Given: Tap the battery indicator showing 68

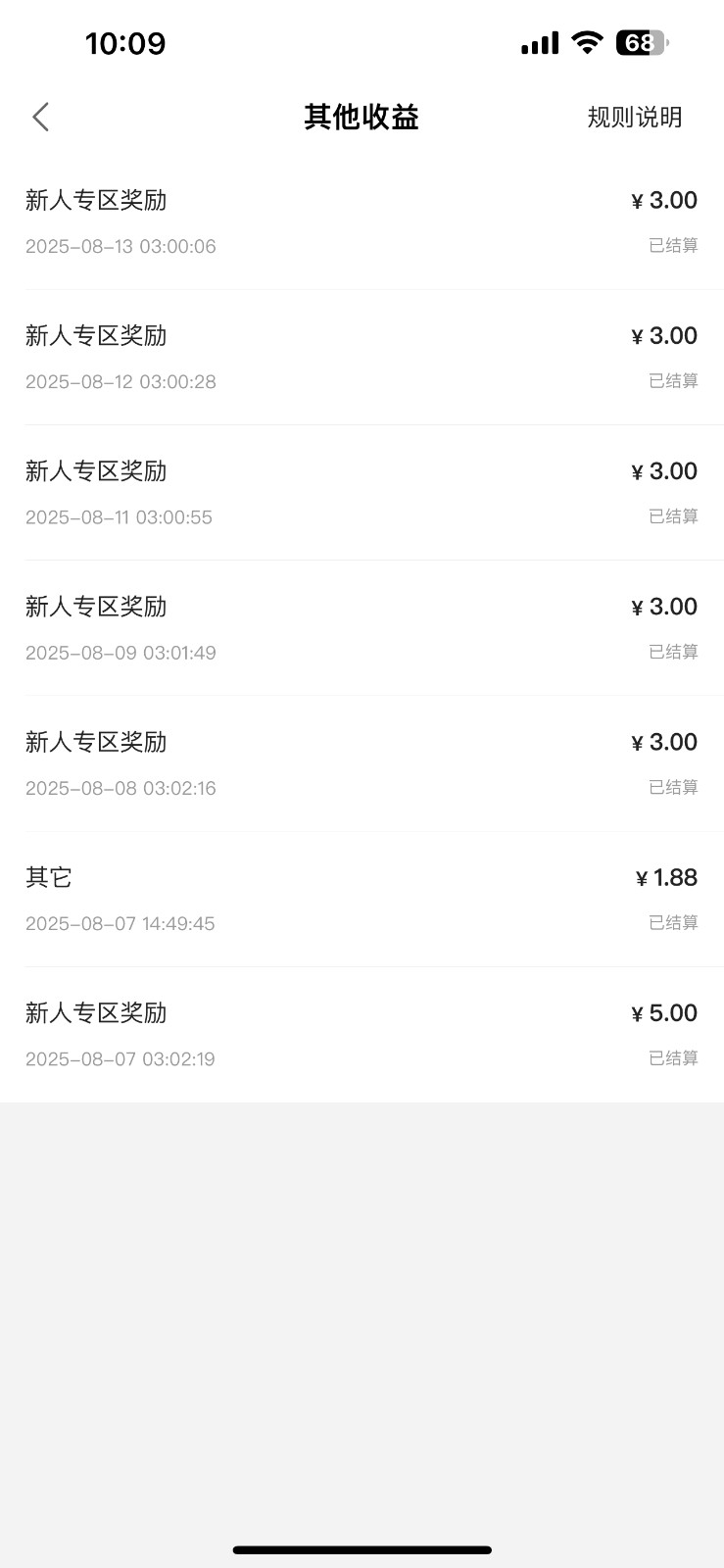Looking at the screenshot, I should (639, 42).
